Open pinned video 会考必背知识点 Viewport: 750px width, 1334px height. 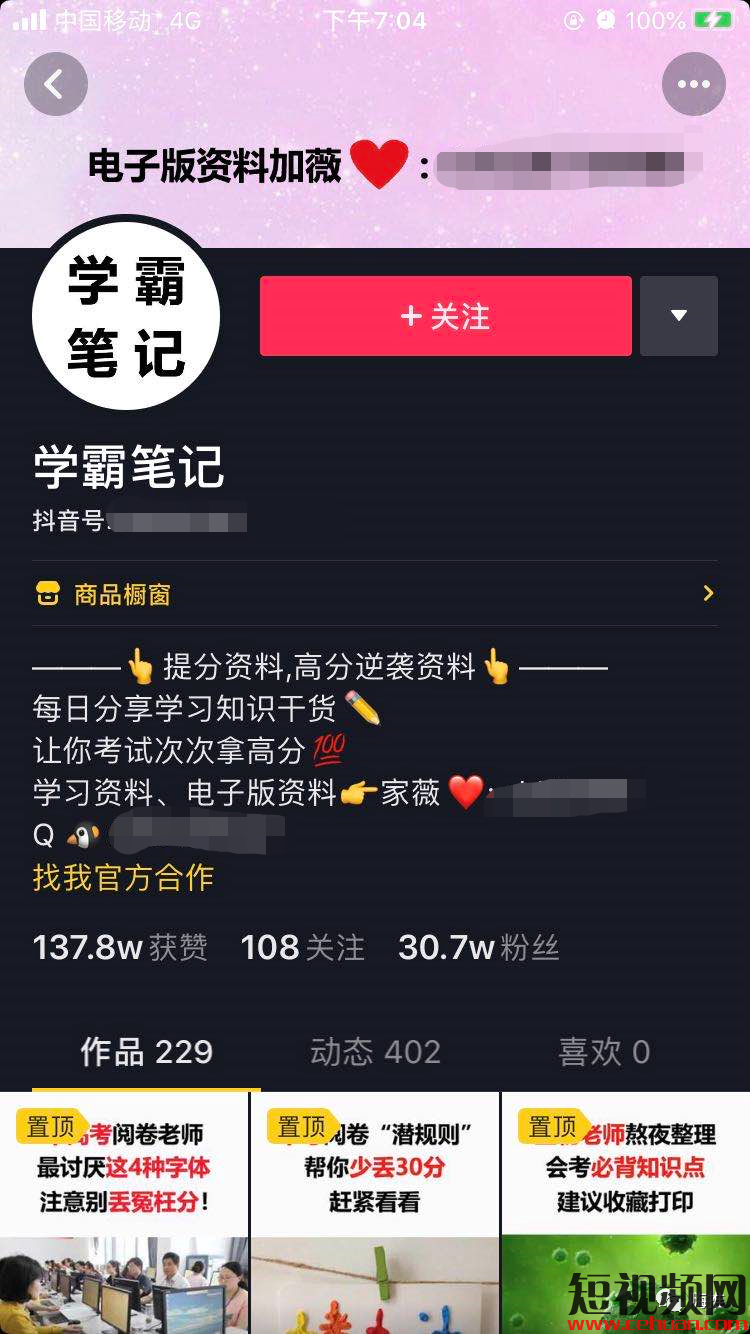[x=625, y=1212]
